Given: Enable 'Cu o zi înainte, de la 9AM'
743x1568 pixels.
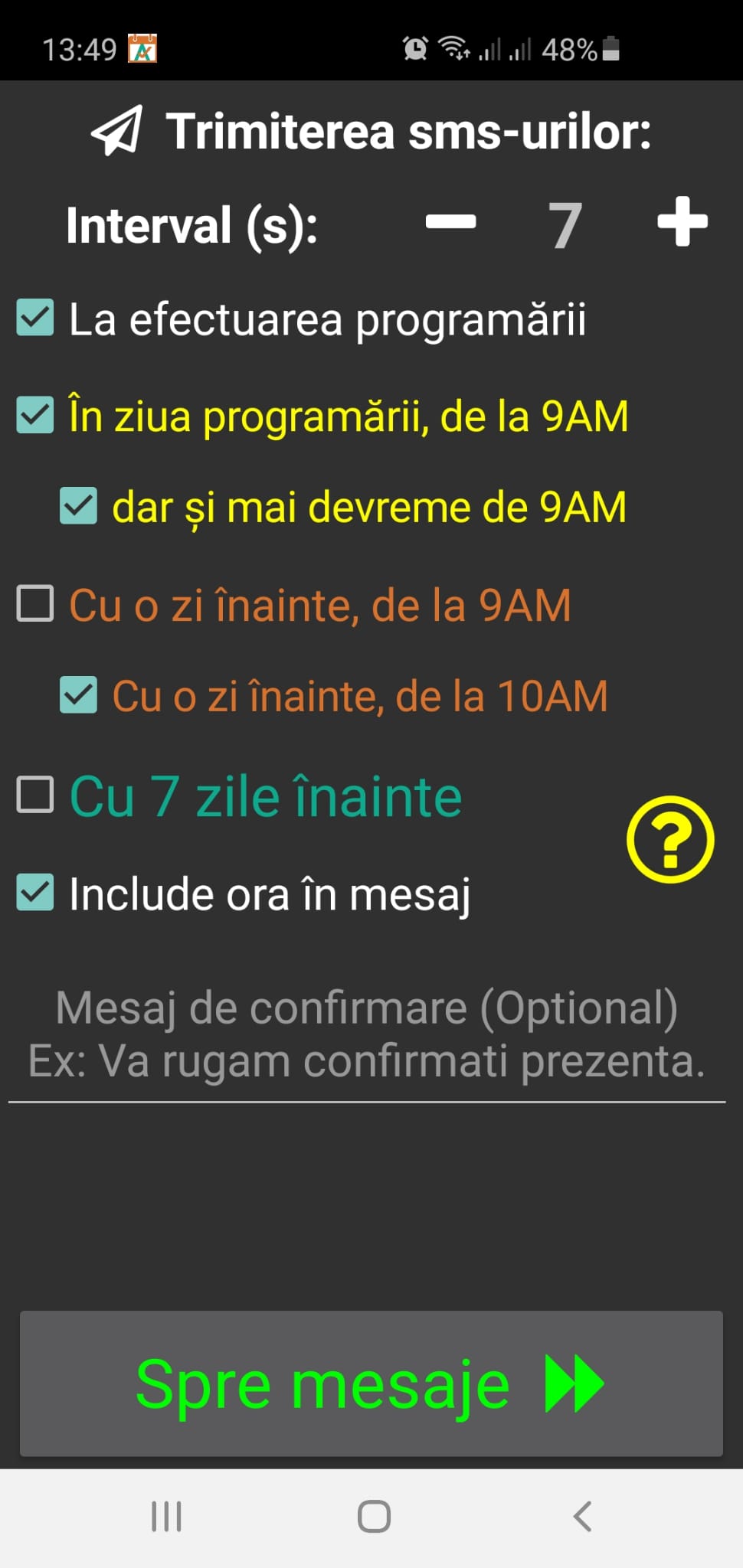Looking at the screenshot, I should pos(35,604).
